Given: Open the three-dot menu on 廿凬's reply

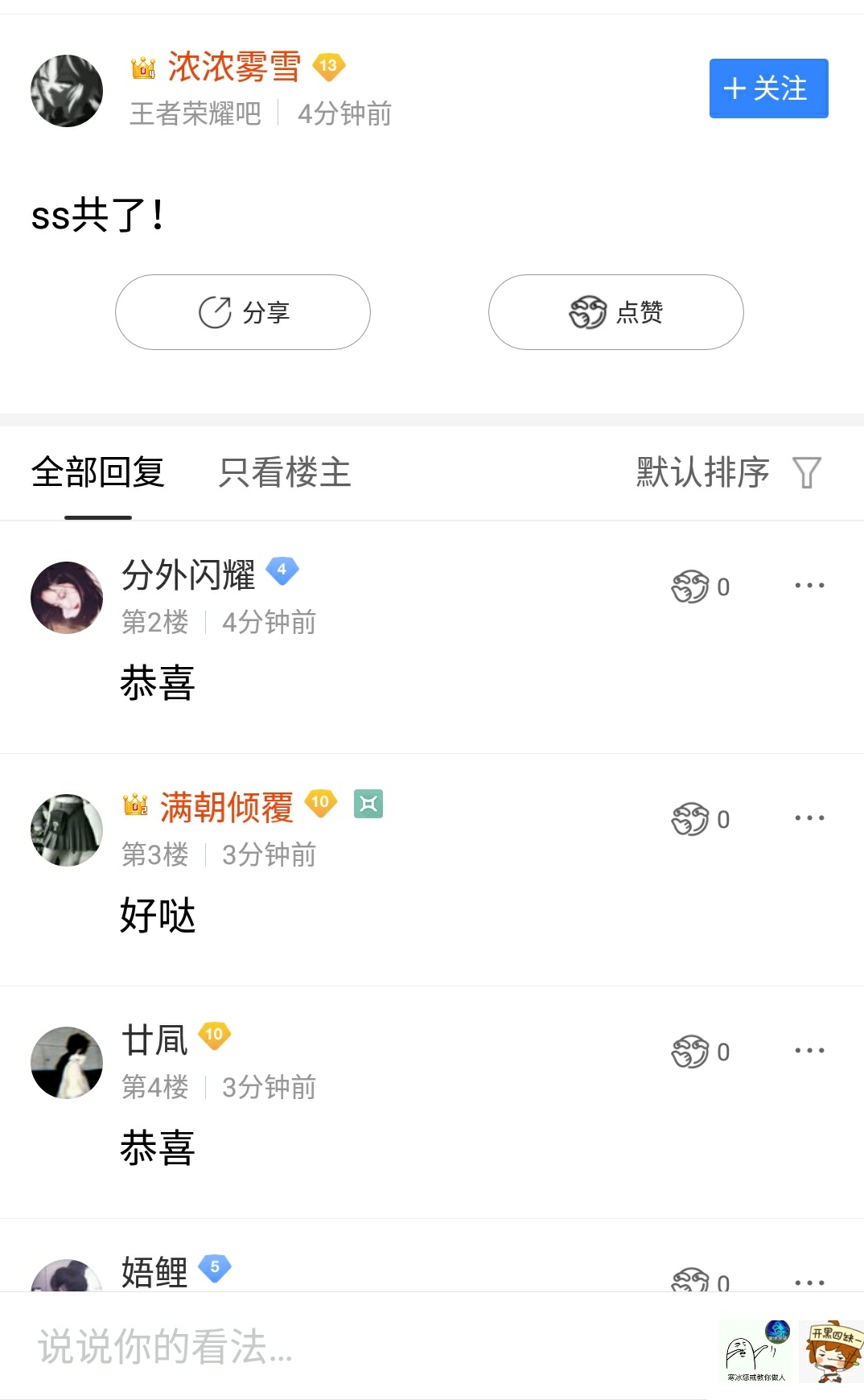Looking at the screenshot, I should pos(809,1050).
